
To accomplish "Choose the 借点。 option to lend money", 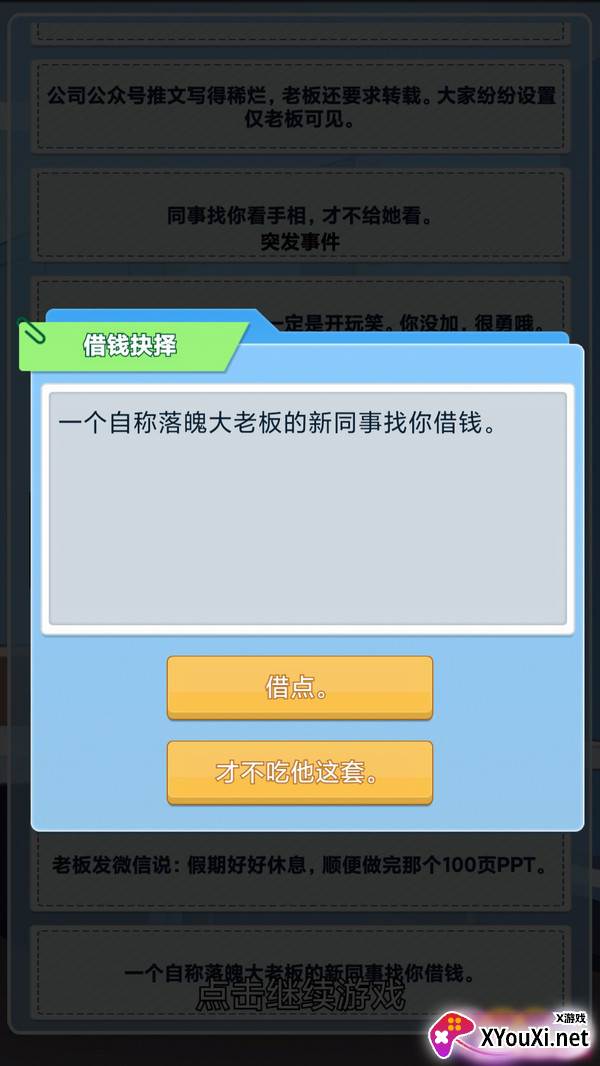I will click(x=299, y=687).
